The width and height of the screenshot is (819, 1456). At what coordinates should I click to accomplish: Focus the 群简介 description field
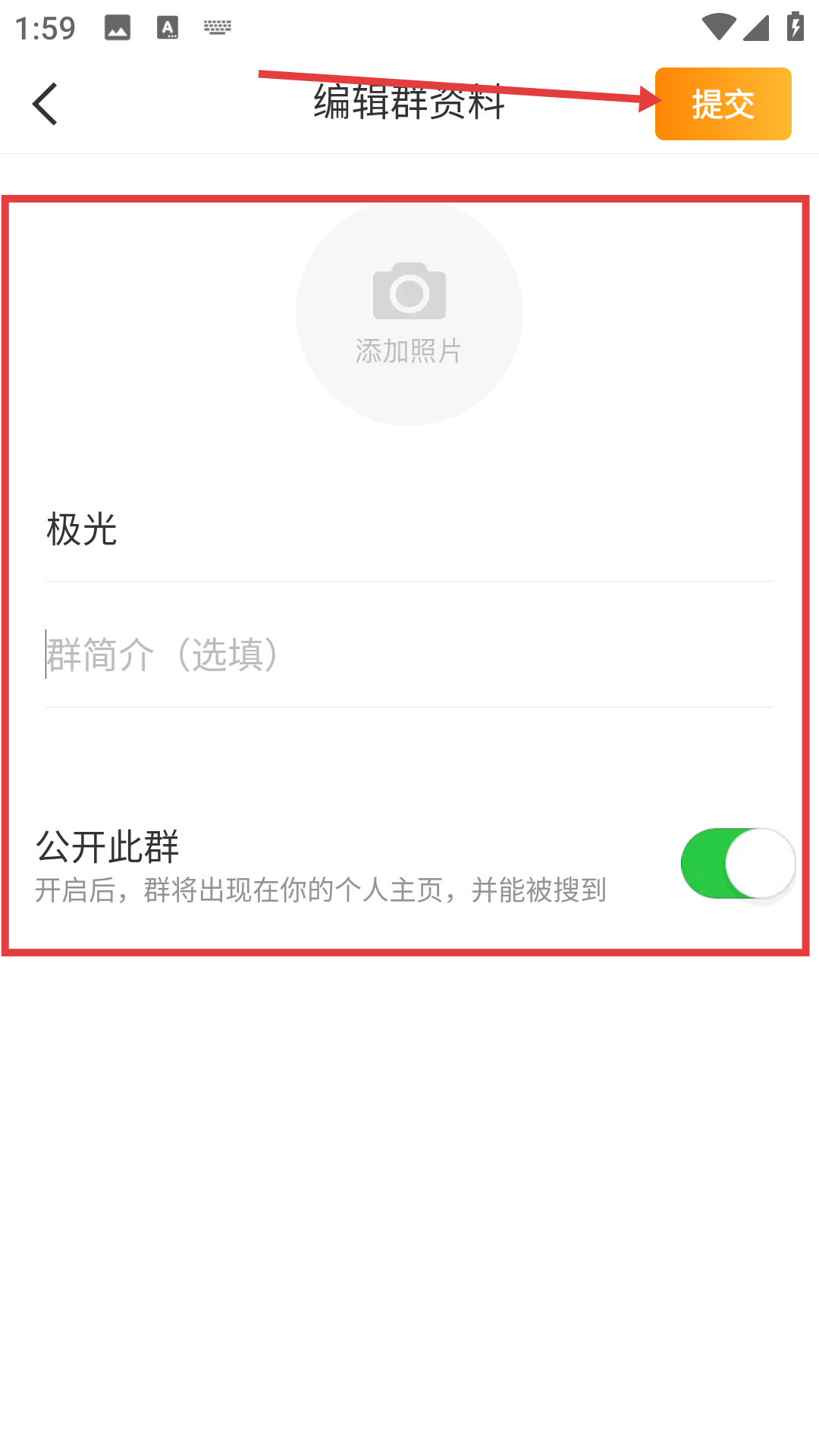click(409, 654)
